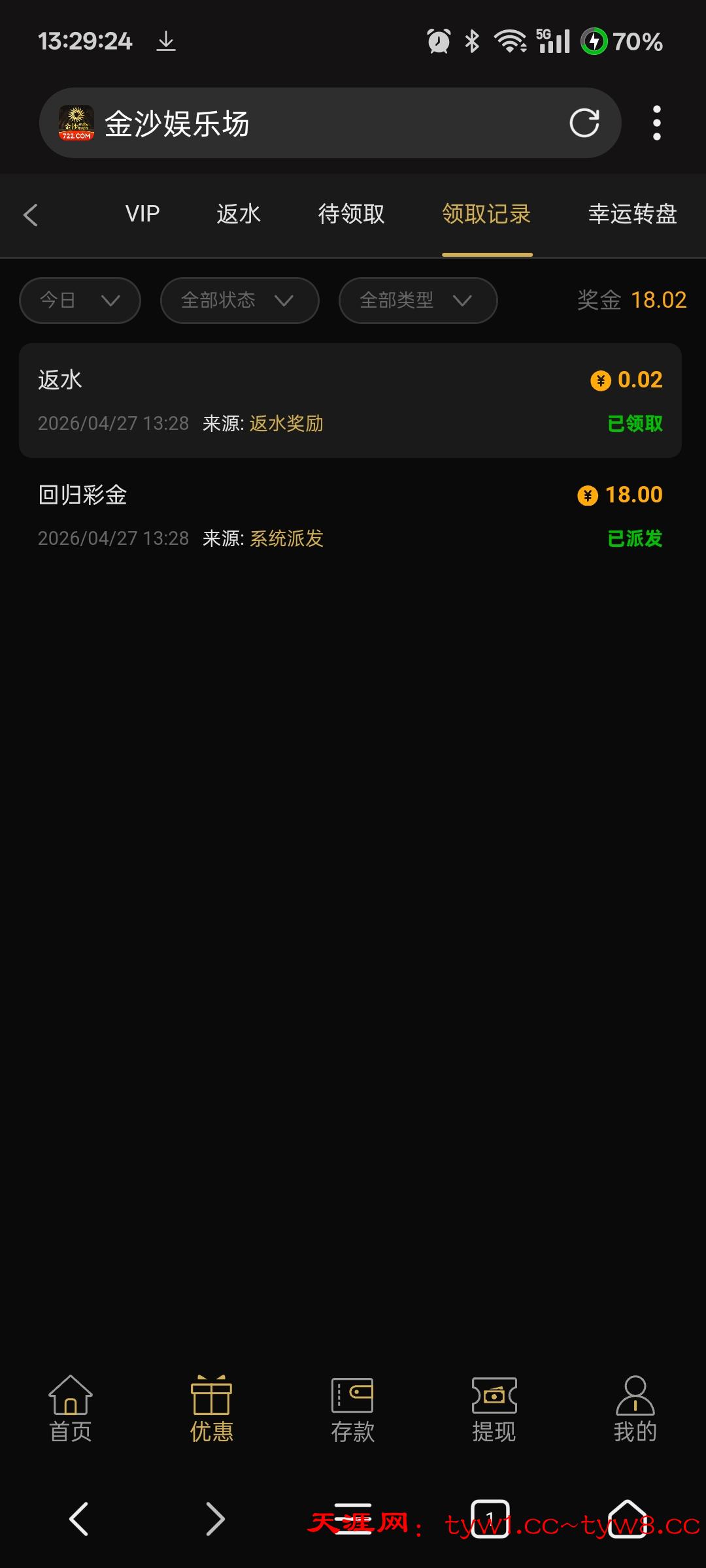This screenshot has width=706, height=1568.
Task: Expand the 全部类型 type filter
Action: click(418, 301)
